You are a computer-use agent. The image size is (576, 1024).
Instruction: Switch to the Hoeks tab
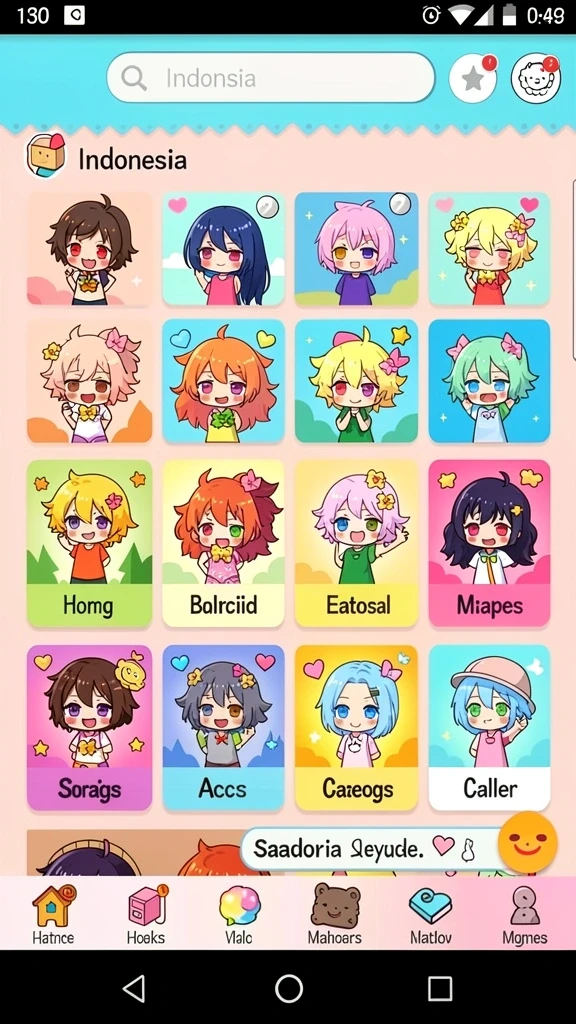coord(146,914)
